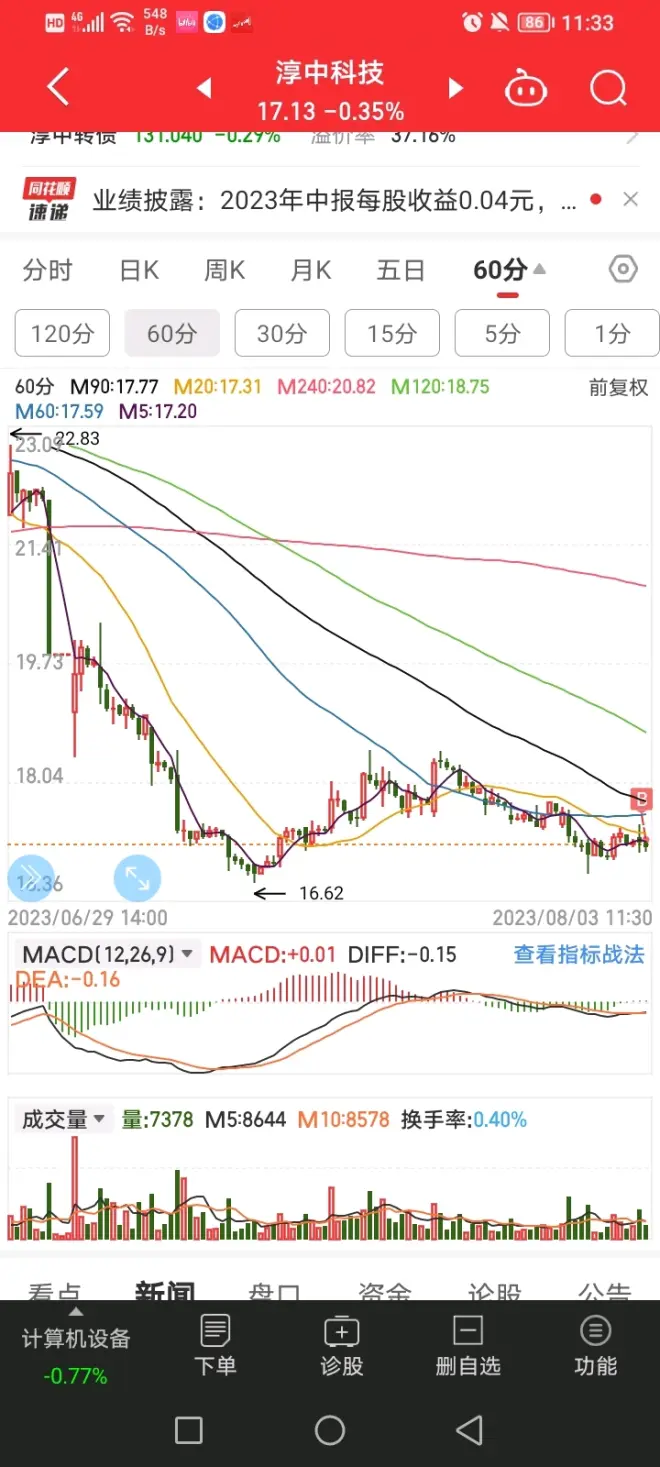The height and width of the screenshot is (1467, 660).
Task: Tap 下单 to place an order
Action: pos(215,1346)
